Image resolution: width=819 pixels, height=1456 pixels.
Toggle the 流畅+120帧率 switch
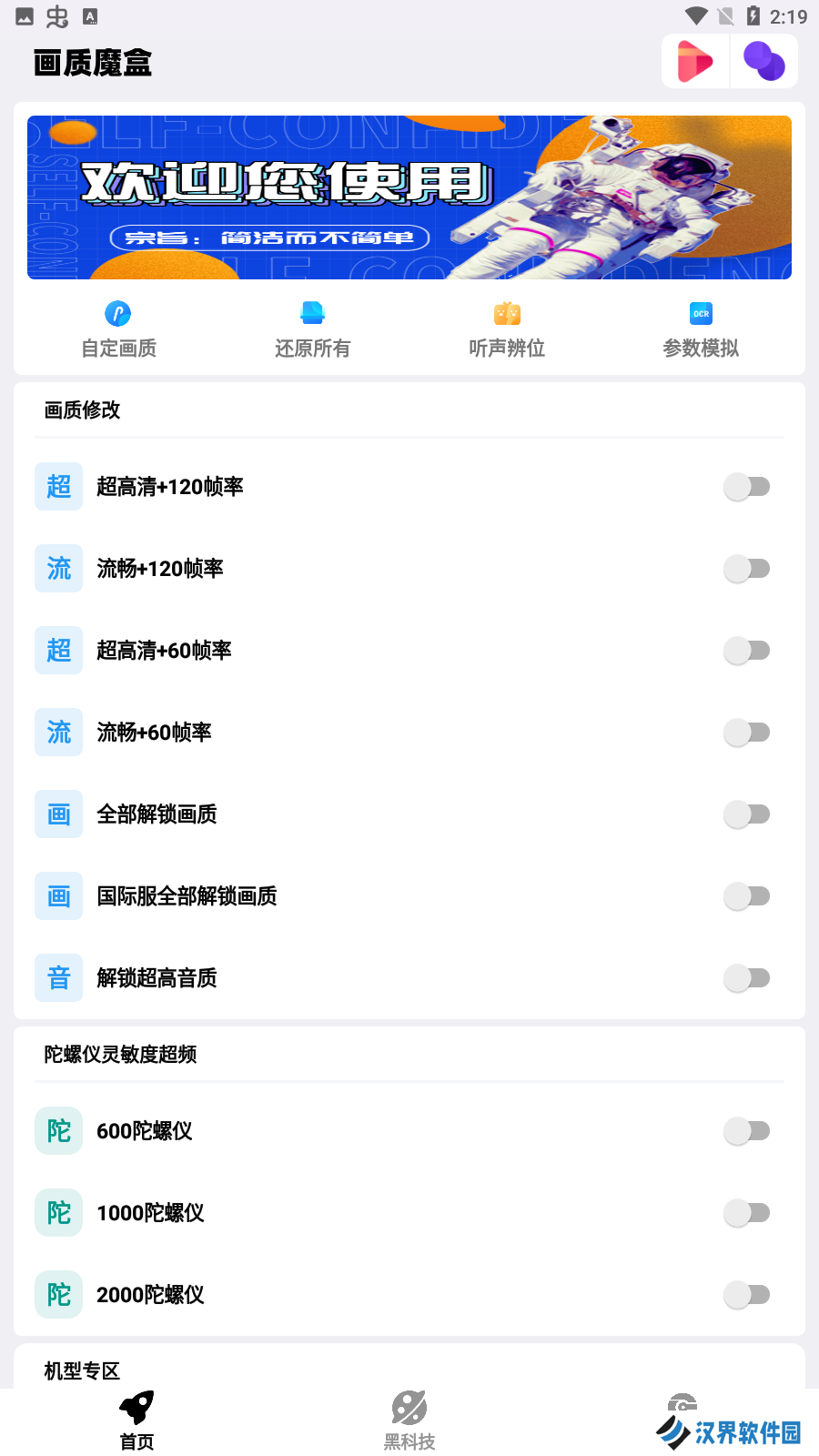point(747,569)
